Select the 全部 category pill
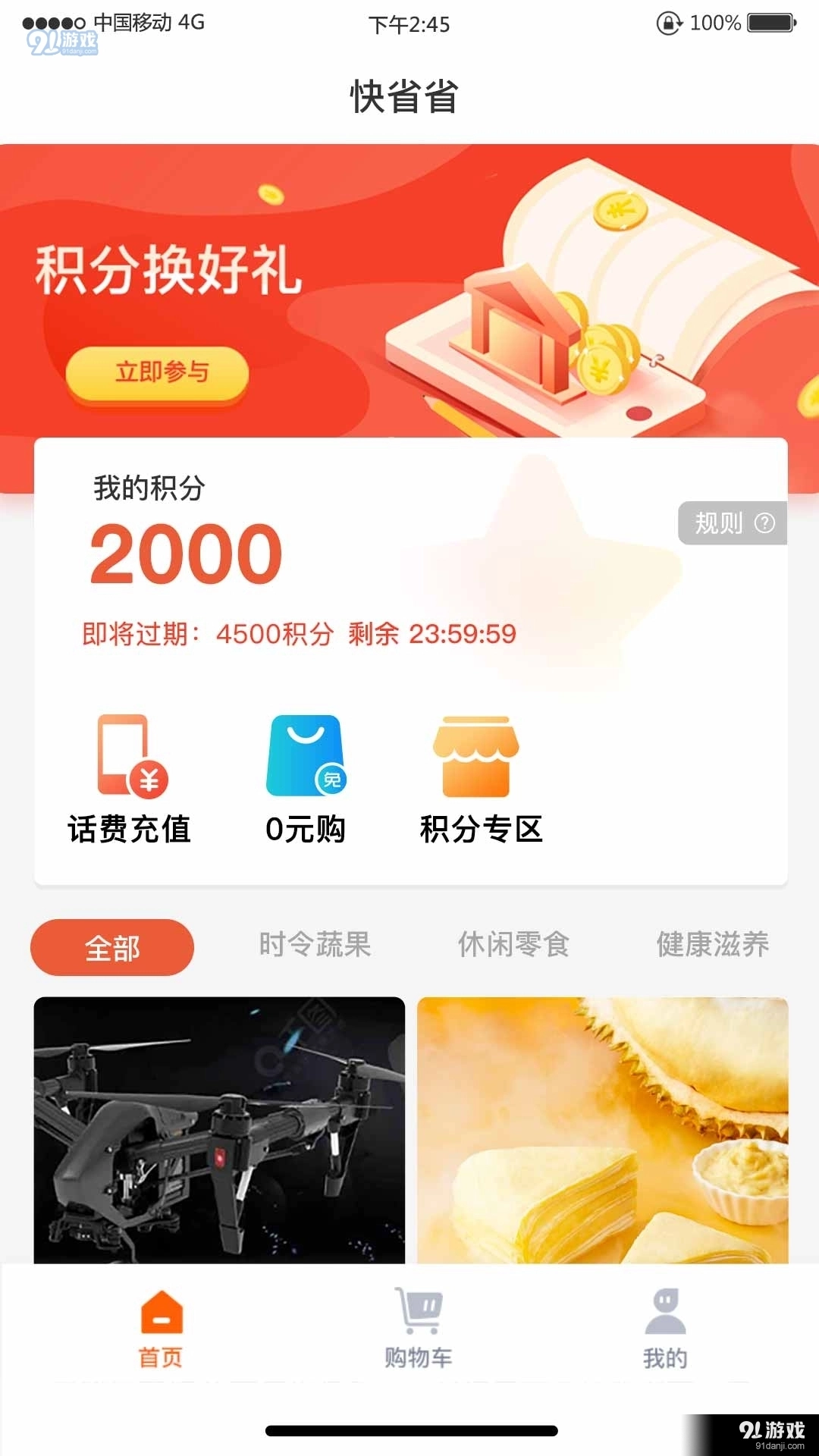 [x=111, y=946]
